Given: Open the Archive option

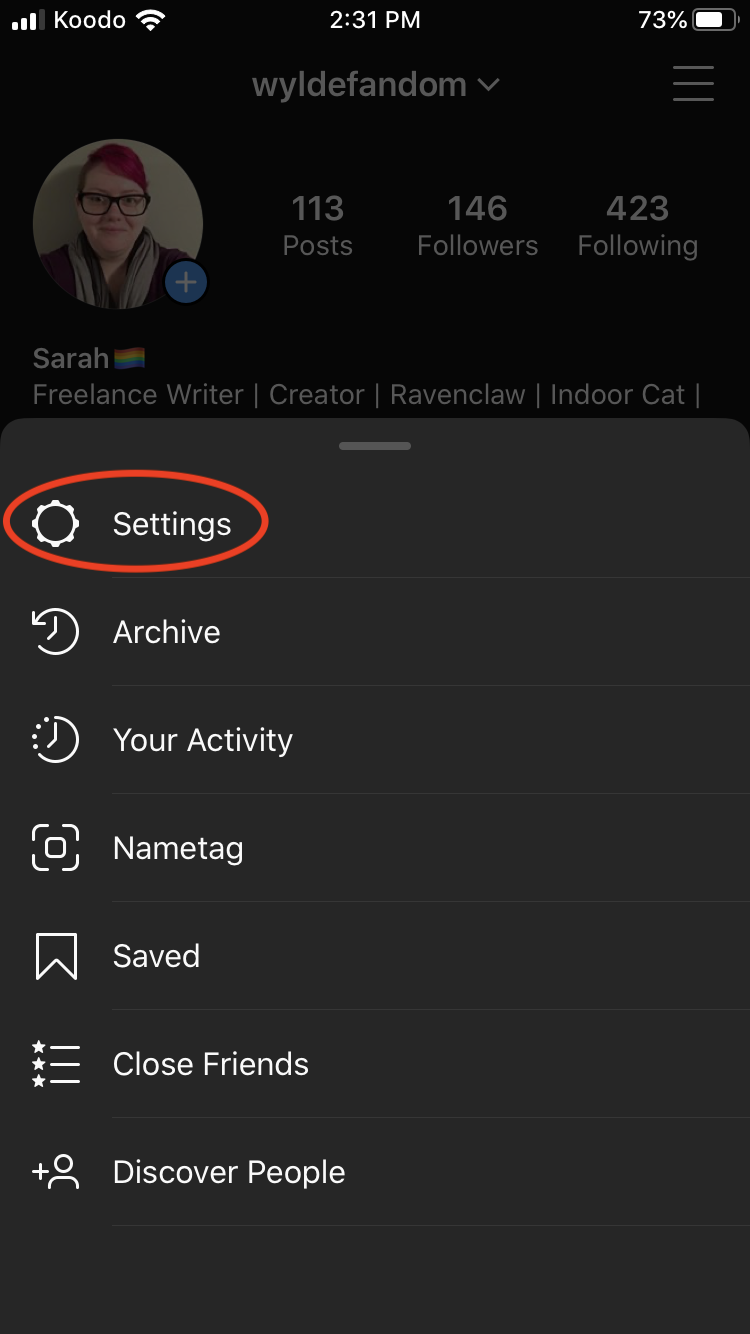Looking at the screenshot, I should point(166,632).
